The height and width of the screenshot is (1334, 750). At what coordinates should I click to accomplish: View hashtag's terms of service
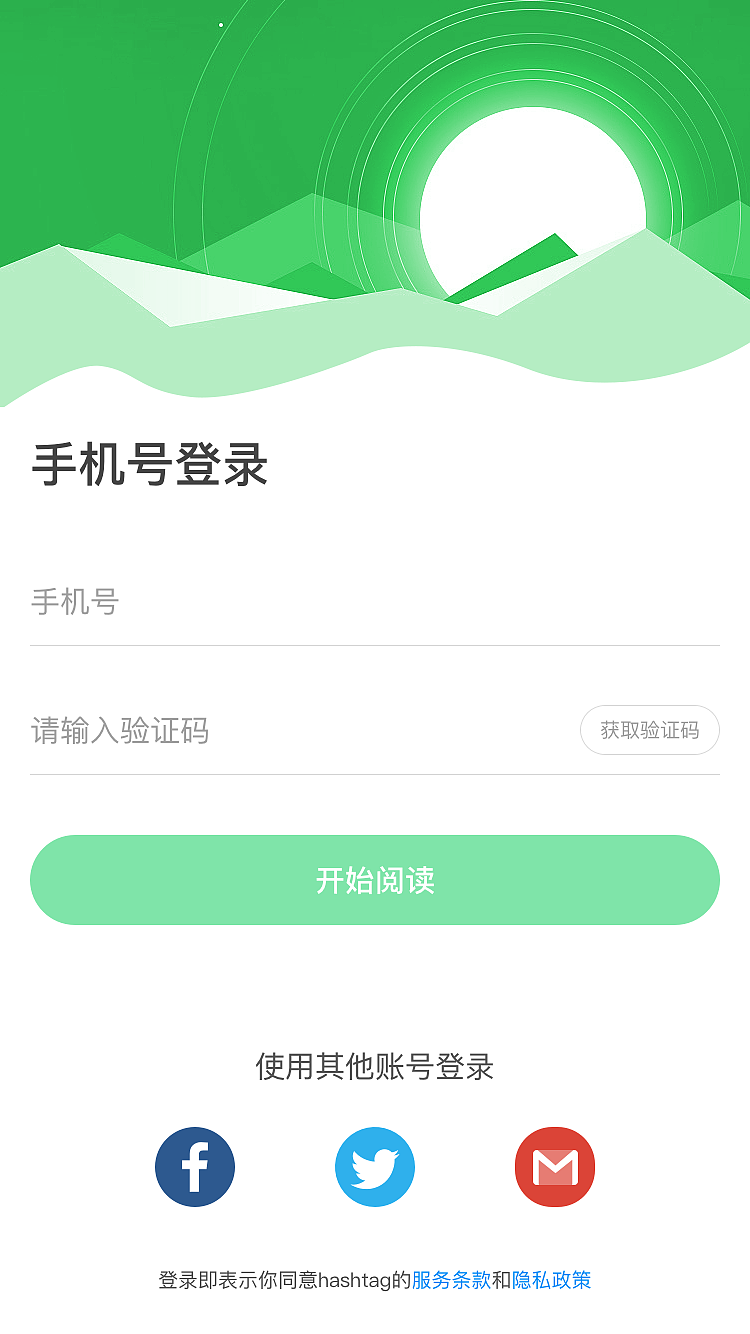coord(452,1280)
